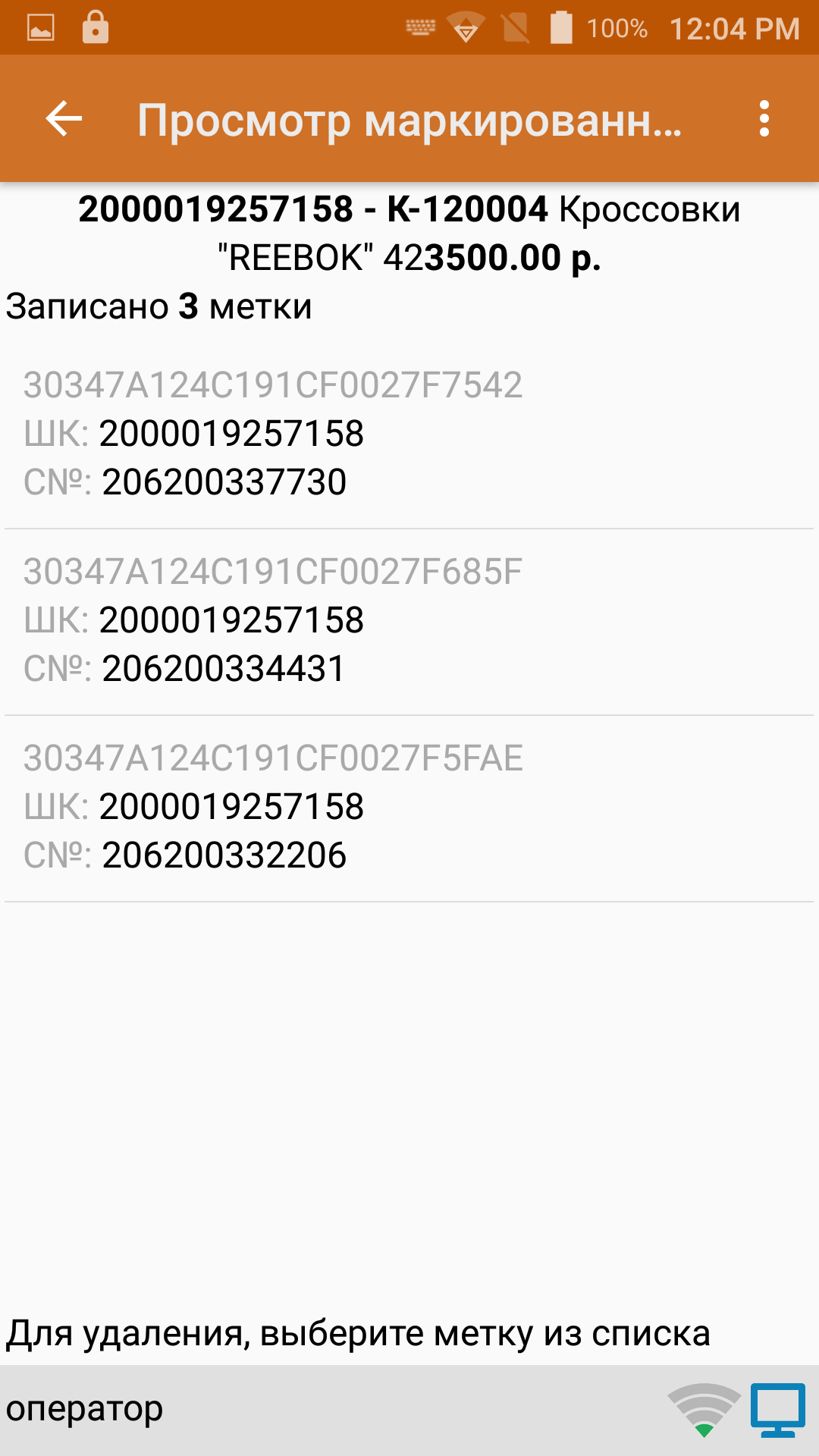Tap the blue monitor connection icon
This screenshot has width=819, height=1456.
pyautogui.click(x=778, y=1410)
